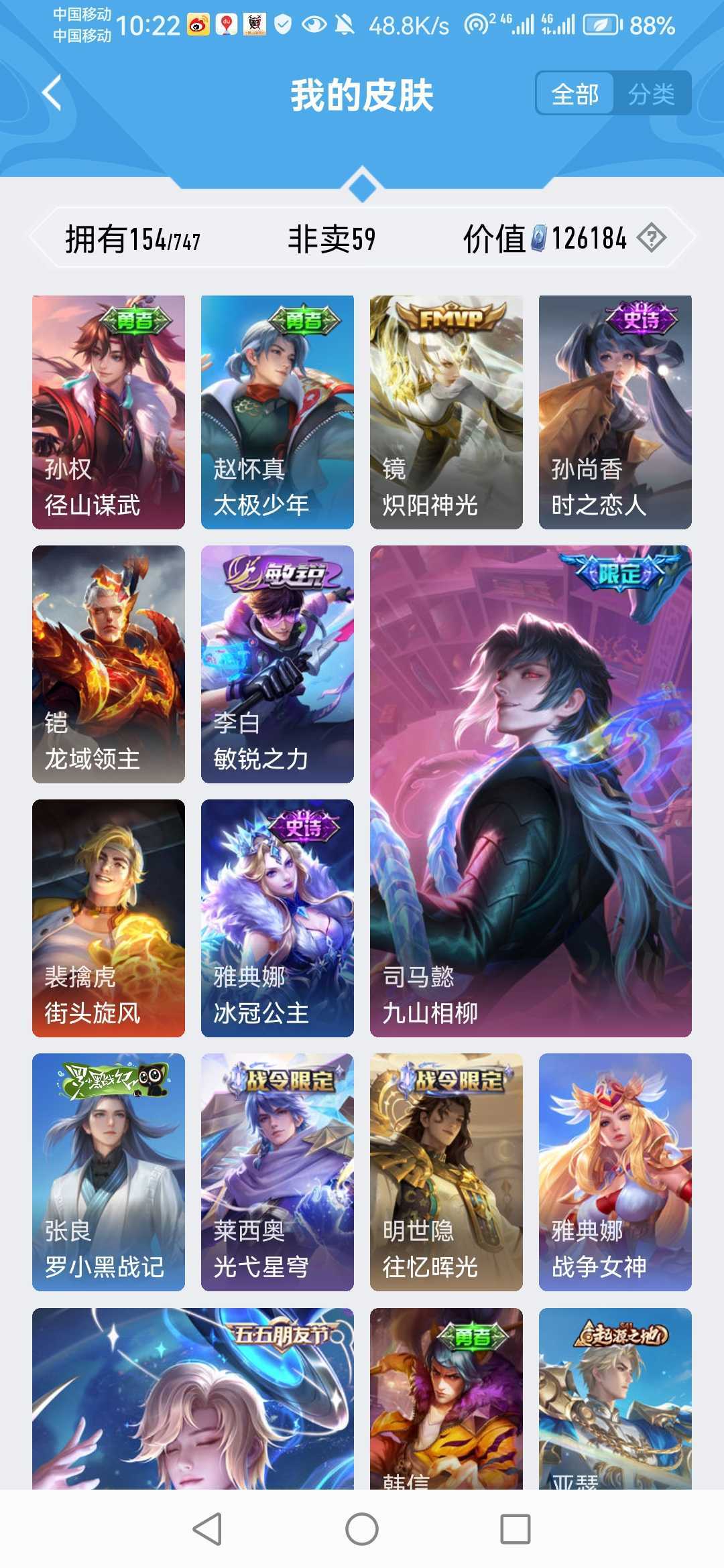This screenshot has width=724, height=1568.
Task: Open 铠 龙域领主 skin card
Action: 109,663
